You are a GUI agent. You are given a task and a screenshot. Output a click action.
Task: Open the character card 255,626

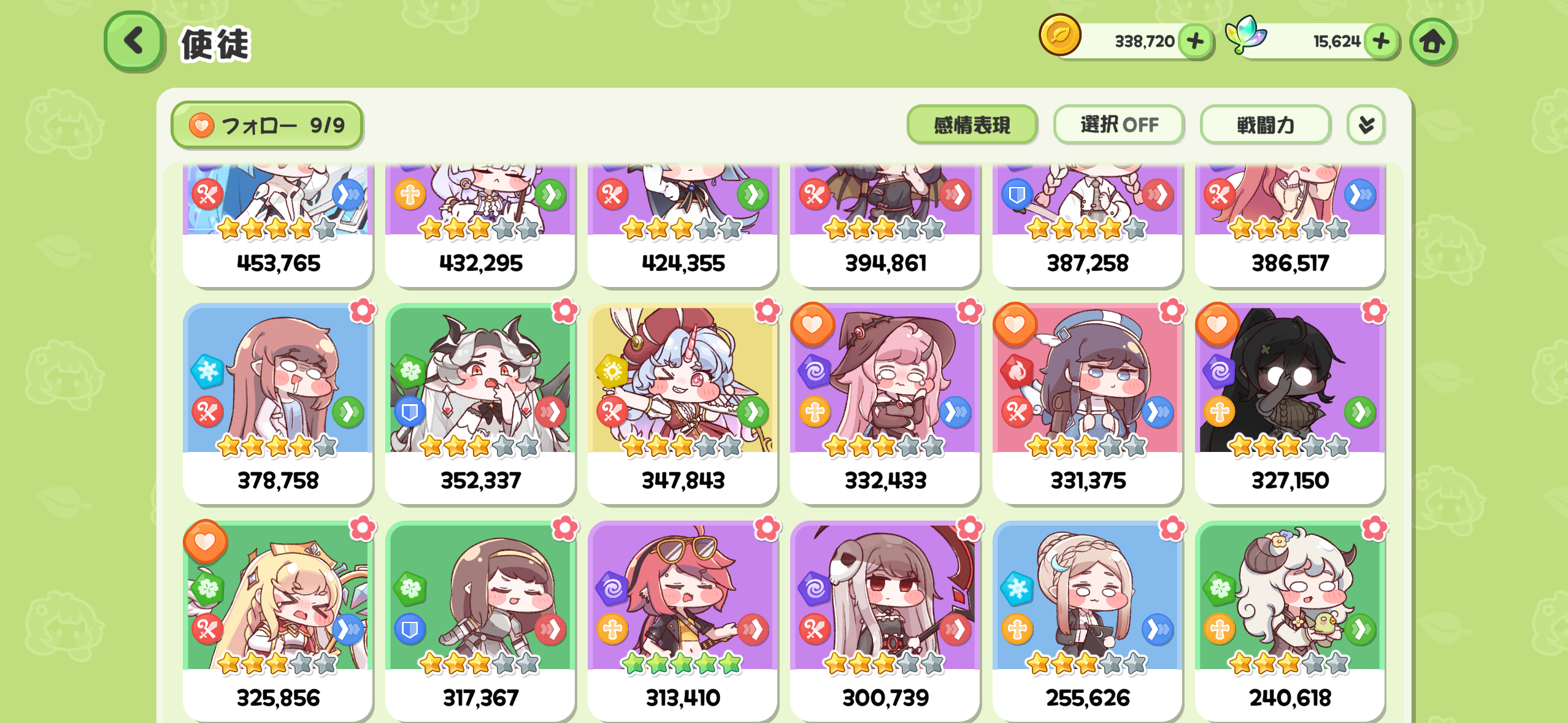(1088, 621)
